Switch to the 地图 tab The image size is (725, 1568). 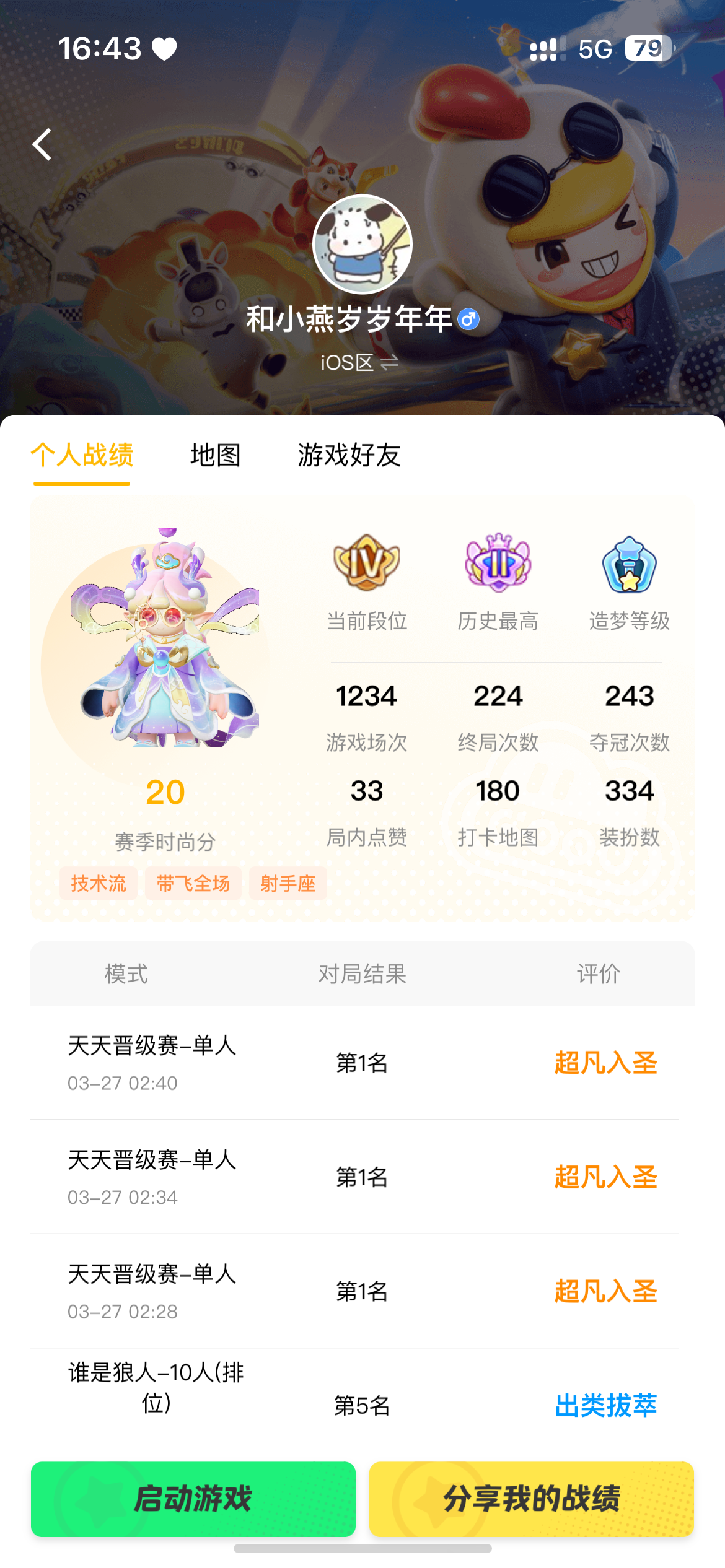tap(215, 455)
